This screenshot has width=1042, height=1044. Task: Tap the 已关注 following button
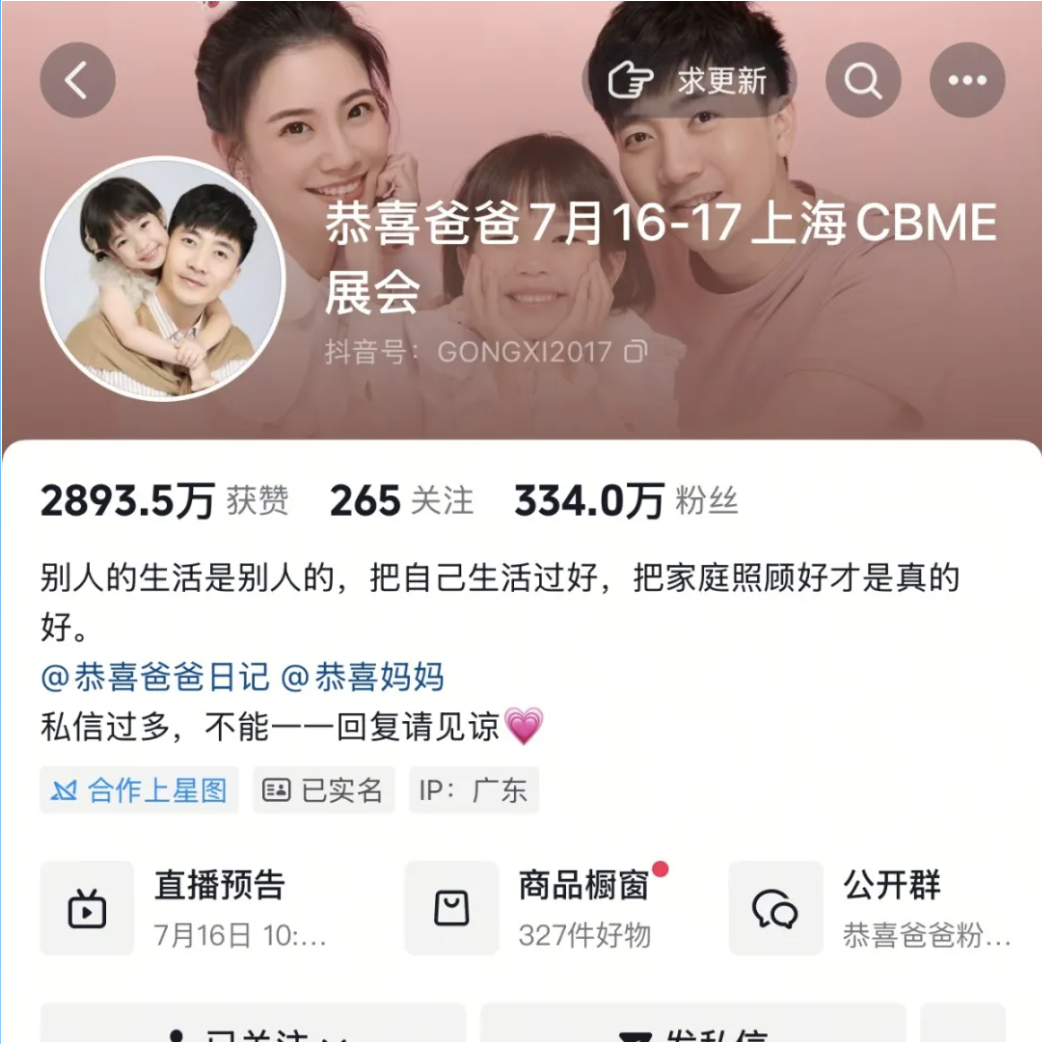tap(253, 1030)
